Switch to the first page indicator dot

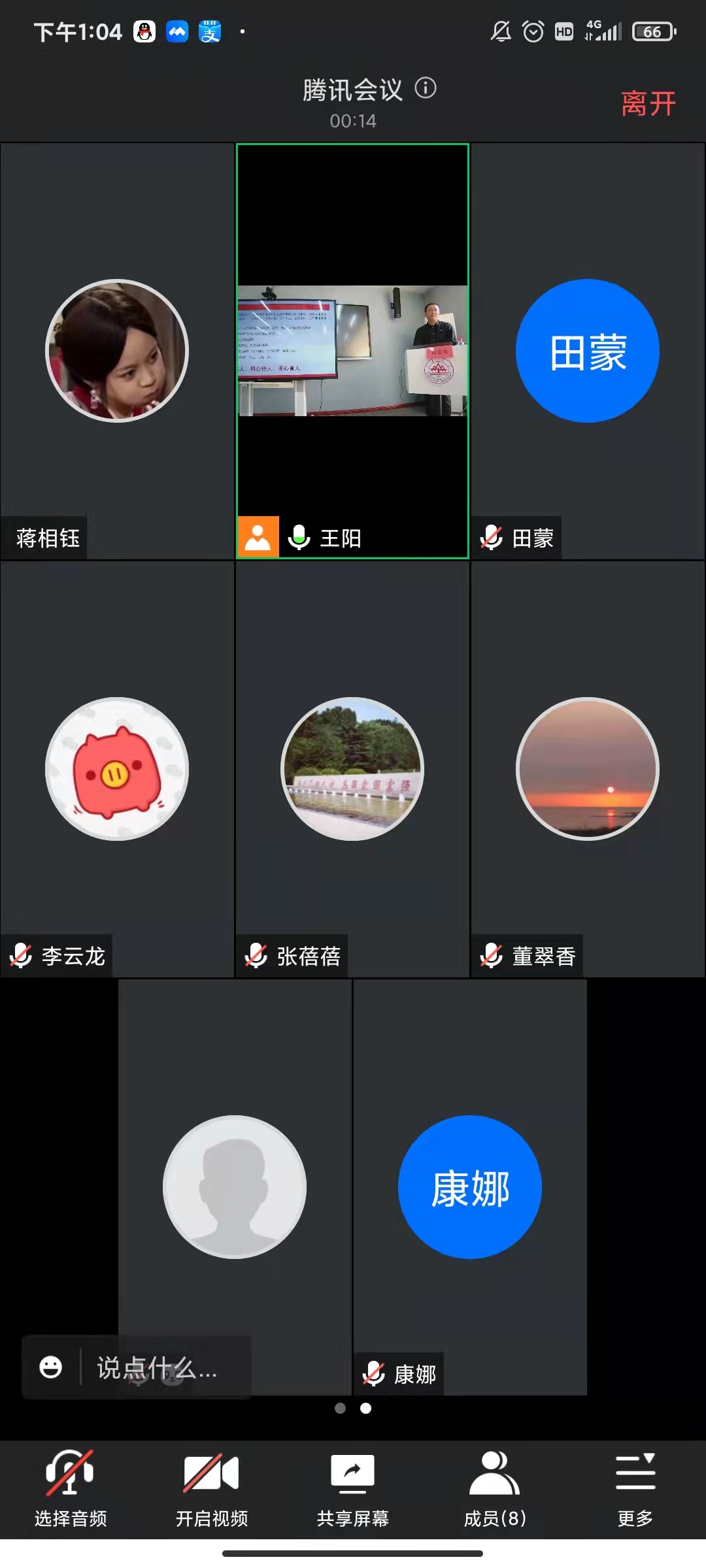tap(340, 1409)
